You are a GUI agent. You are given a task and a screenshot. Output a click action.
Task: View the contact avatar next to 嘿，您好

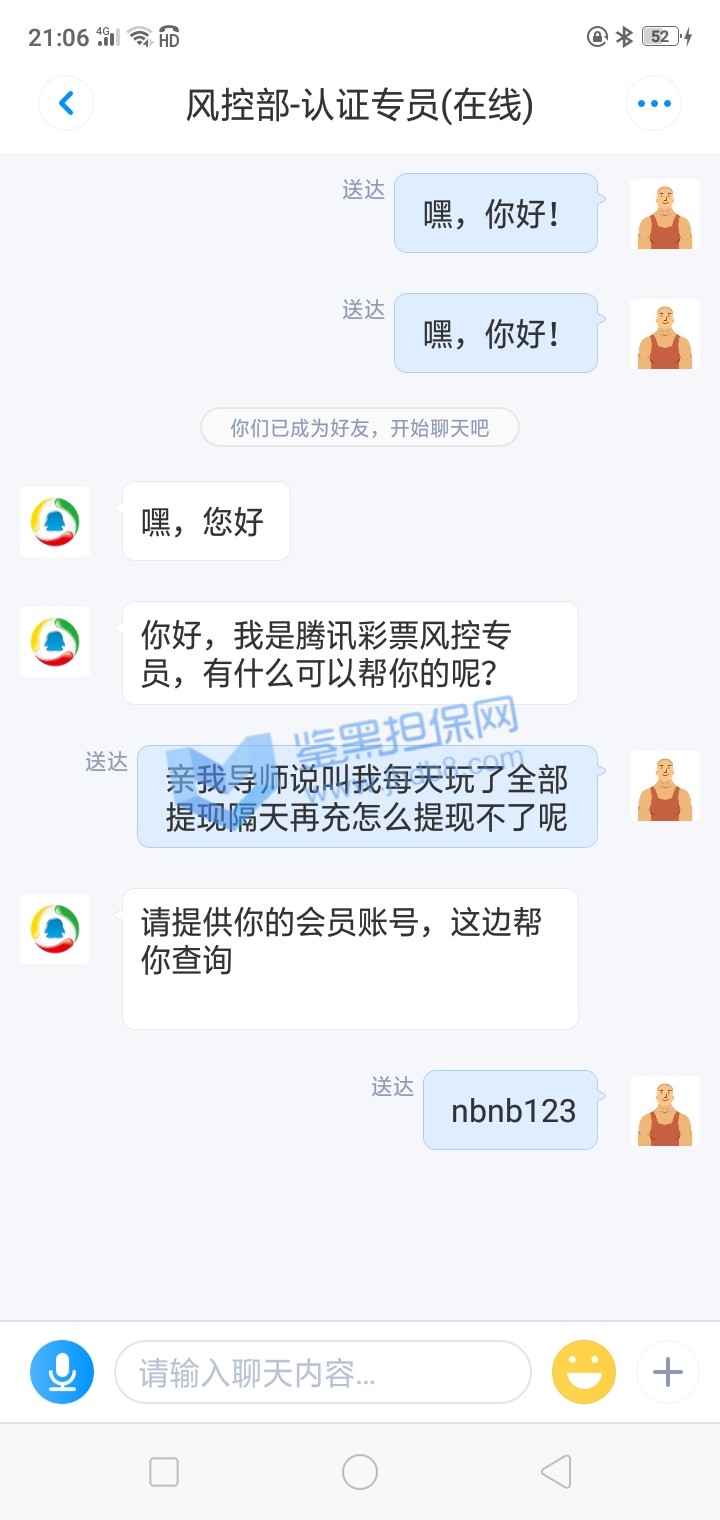(55, 522)
